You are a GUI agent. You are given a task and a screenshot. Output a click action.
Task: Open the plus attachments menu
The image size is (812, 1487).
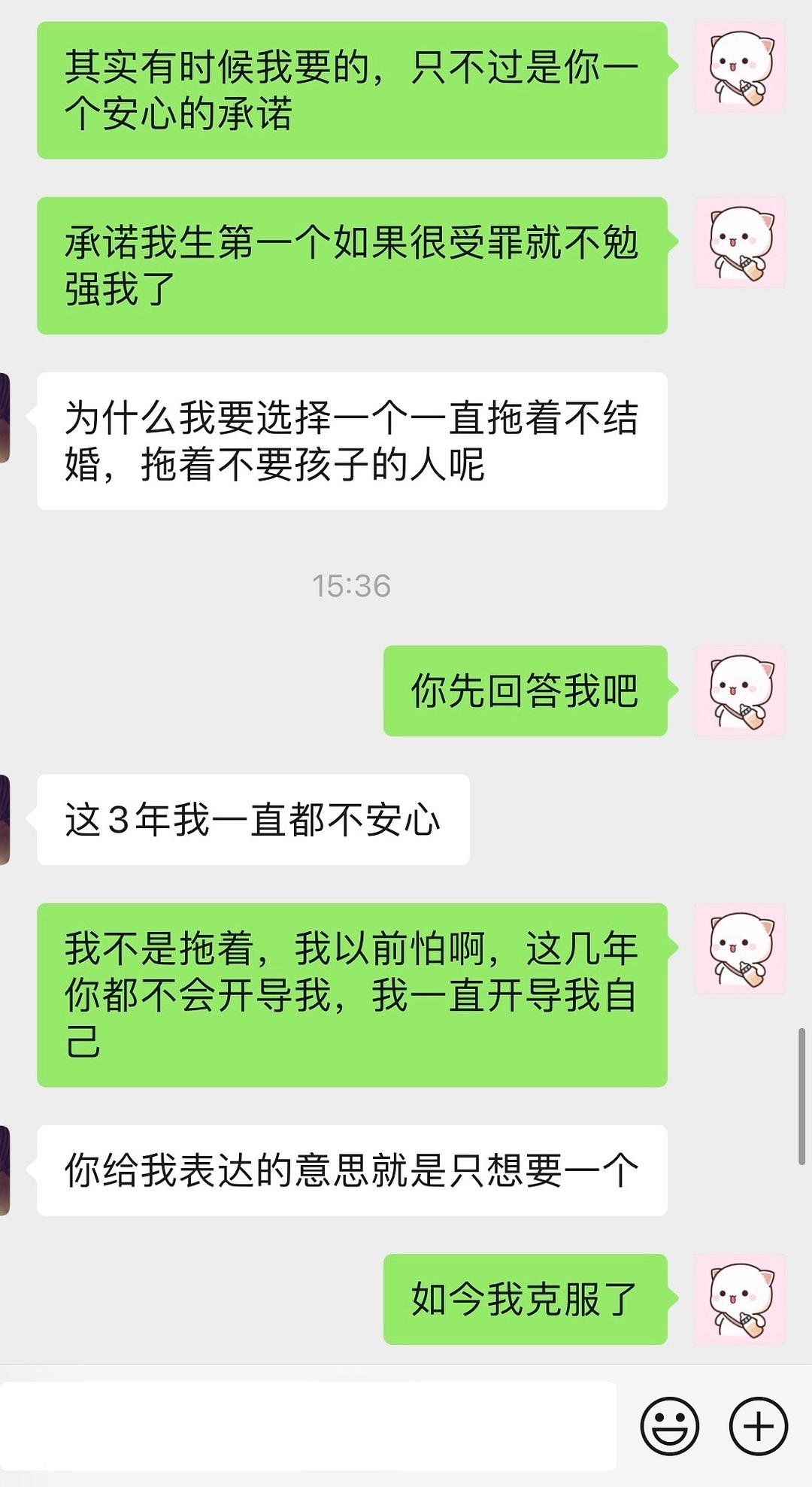[x=758, y=1425]
